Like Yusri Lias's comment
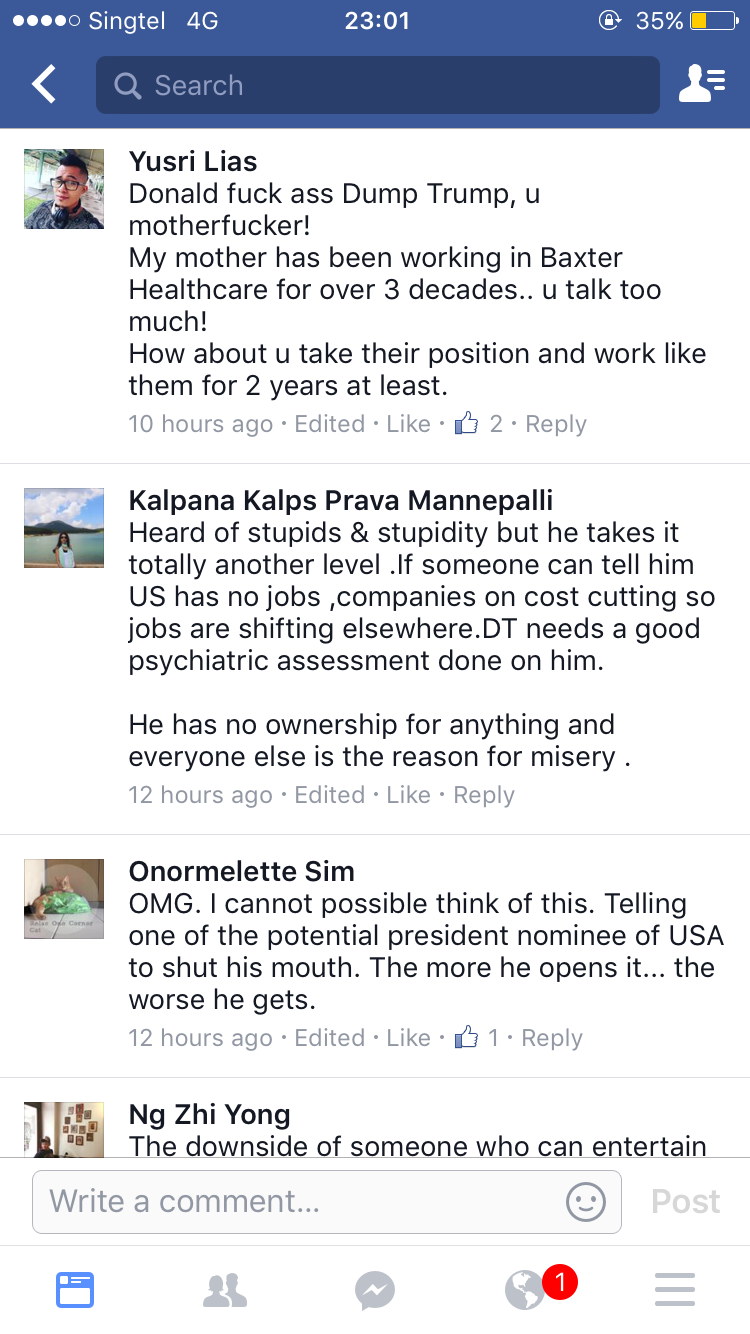Image resolution: width=750 pixels, height=1334 pixels. pos(408,424)
